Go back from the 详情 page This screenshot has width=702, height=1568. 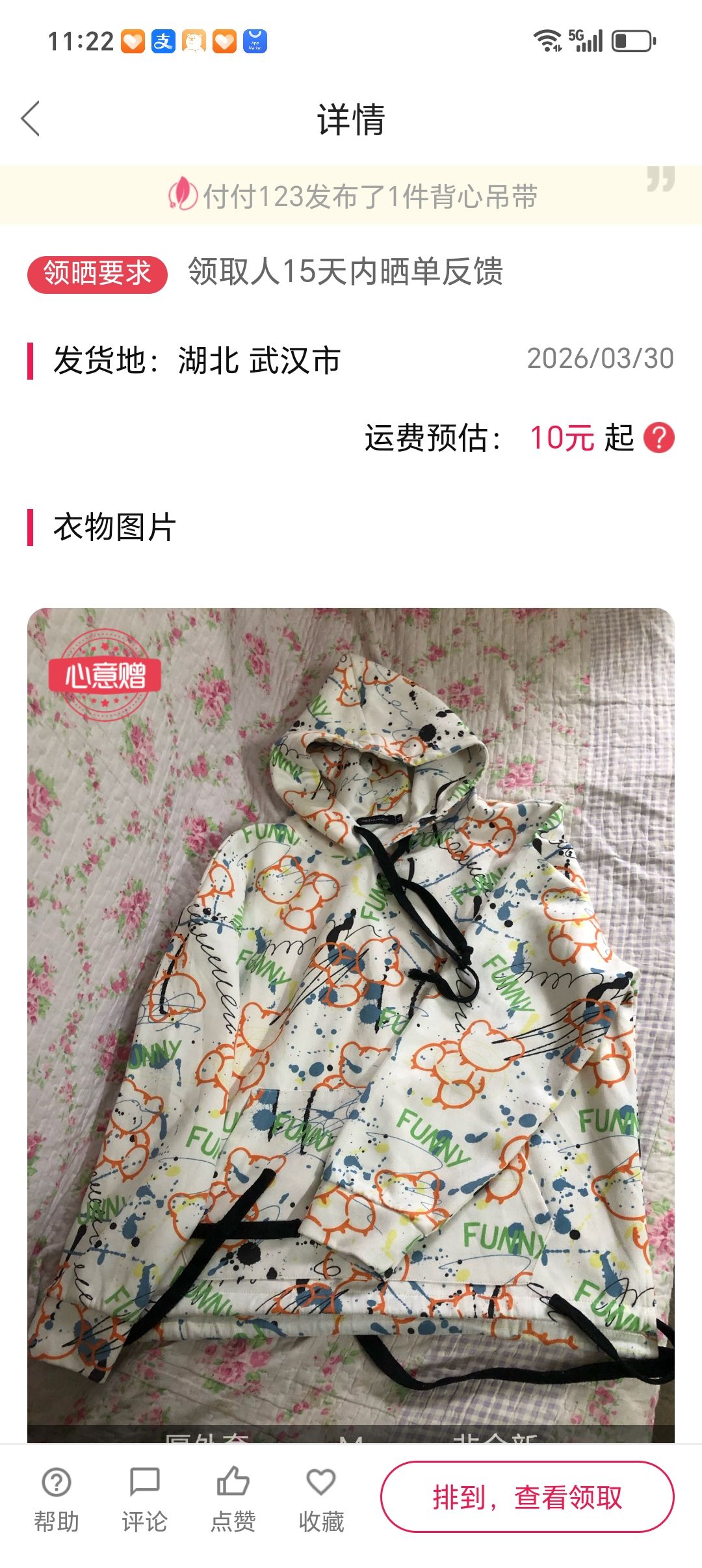pyautogui.click(x=31, y=119)
